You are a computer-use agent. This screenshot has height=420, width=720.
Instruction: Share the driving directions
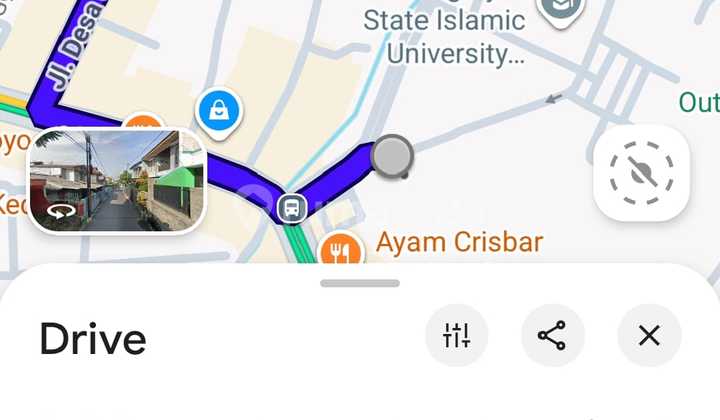tap(552, 336)
